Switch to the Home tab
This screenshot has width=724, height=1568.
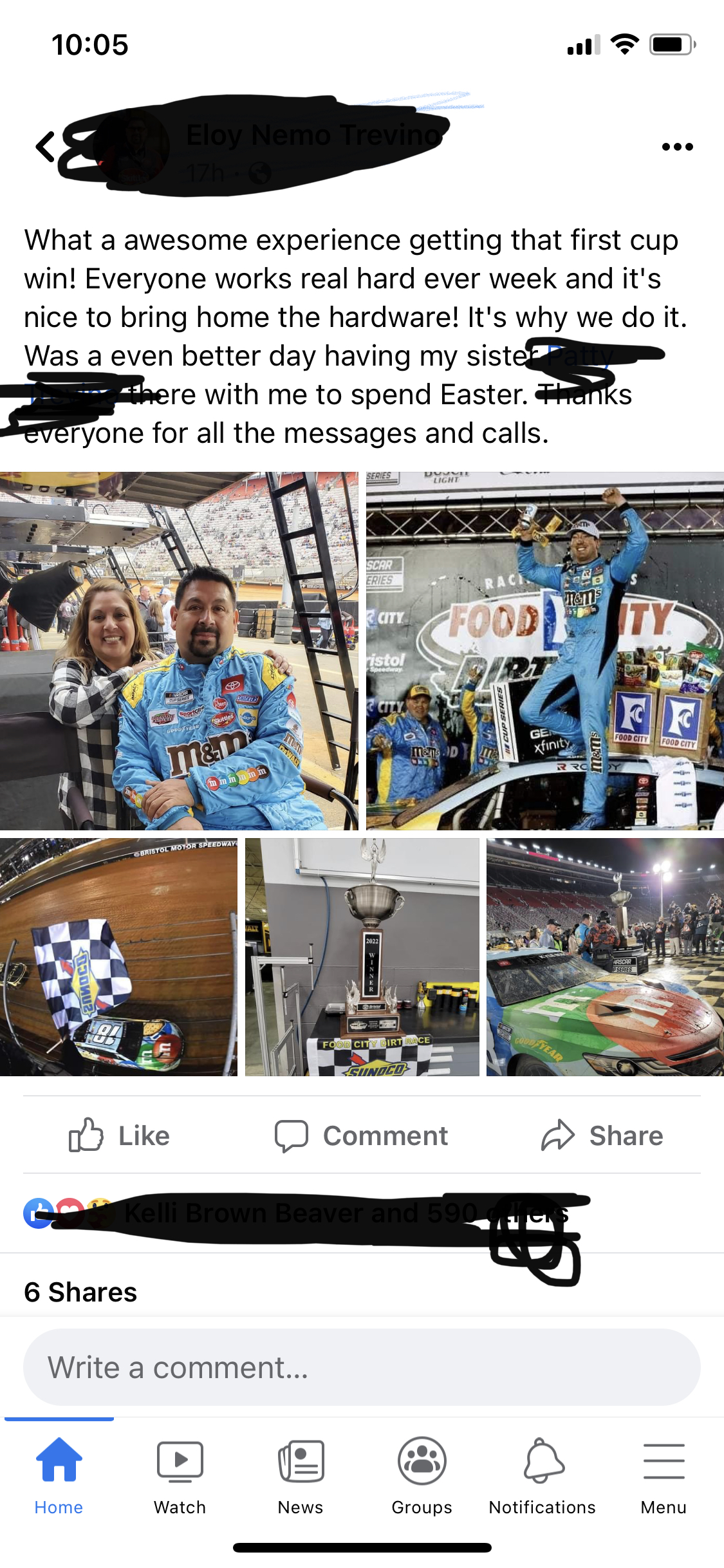59,1475
